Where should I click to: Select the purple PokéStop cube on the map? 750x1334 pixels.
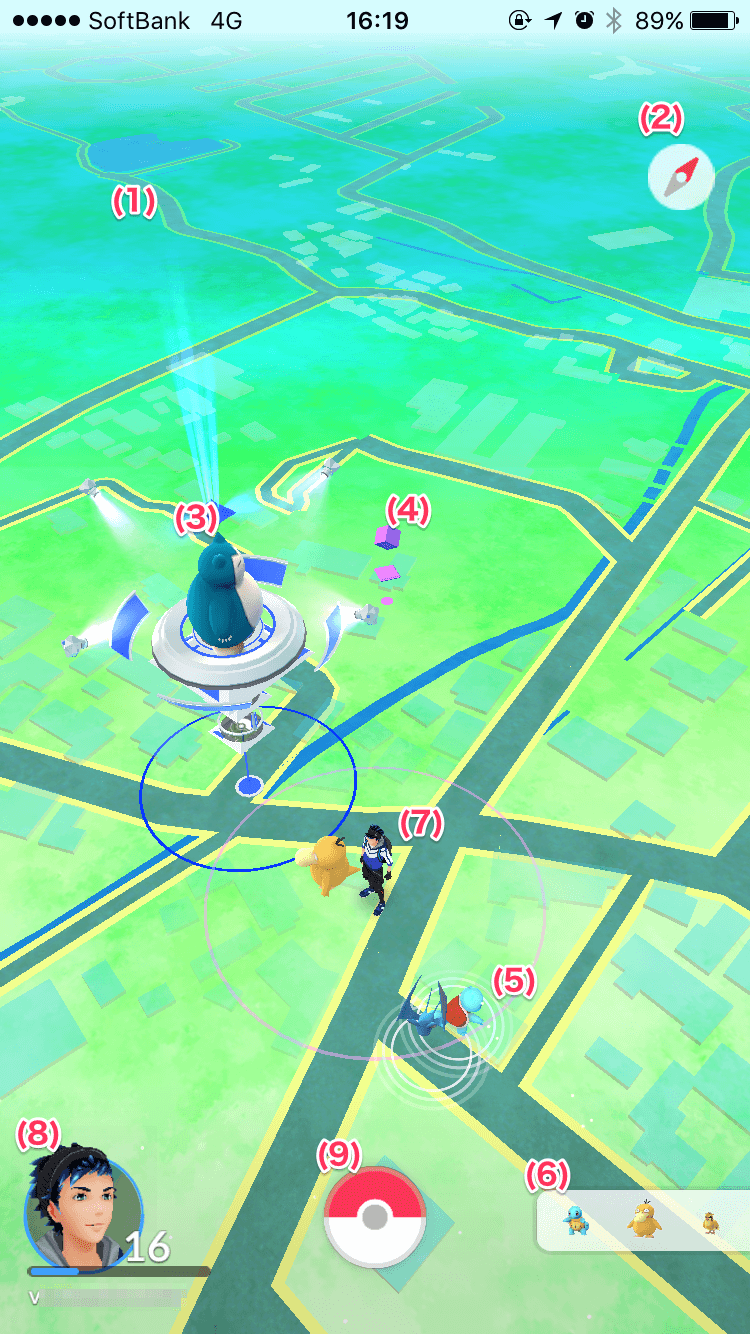click(387, 538)
